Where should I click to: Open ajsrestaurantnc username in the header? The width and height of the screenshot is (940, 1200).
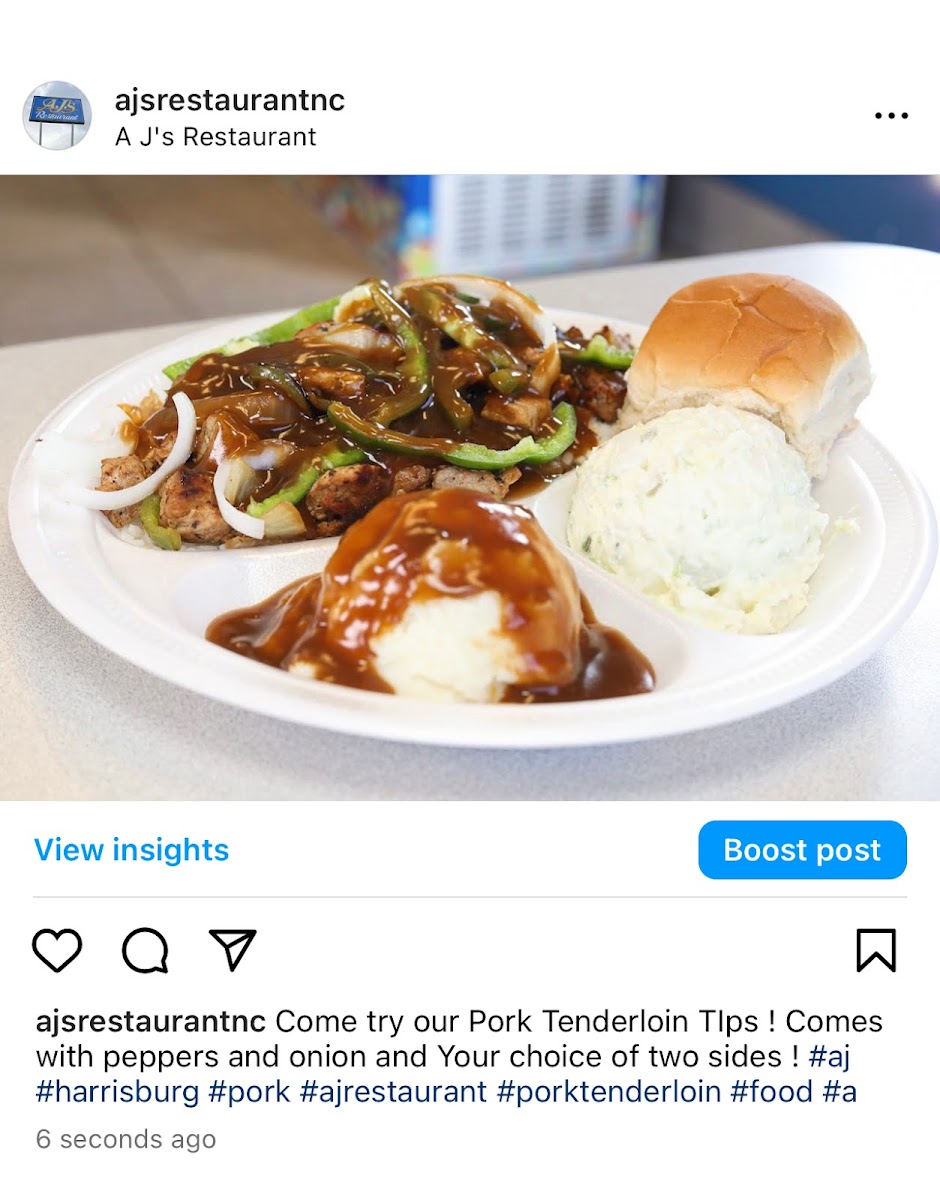point(230,101)
